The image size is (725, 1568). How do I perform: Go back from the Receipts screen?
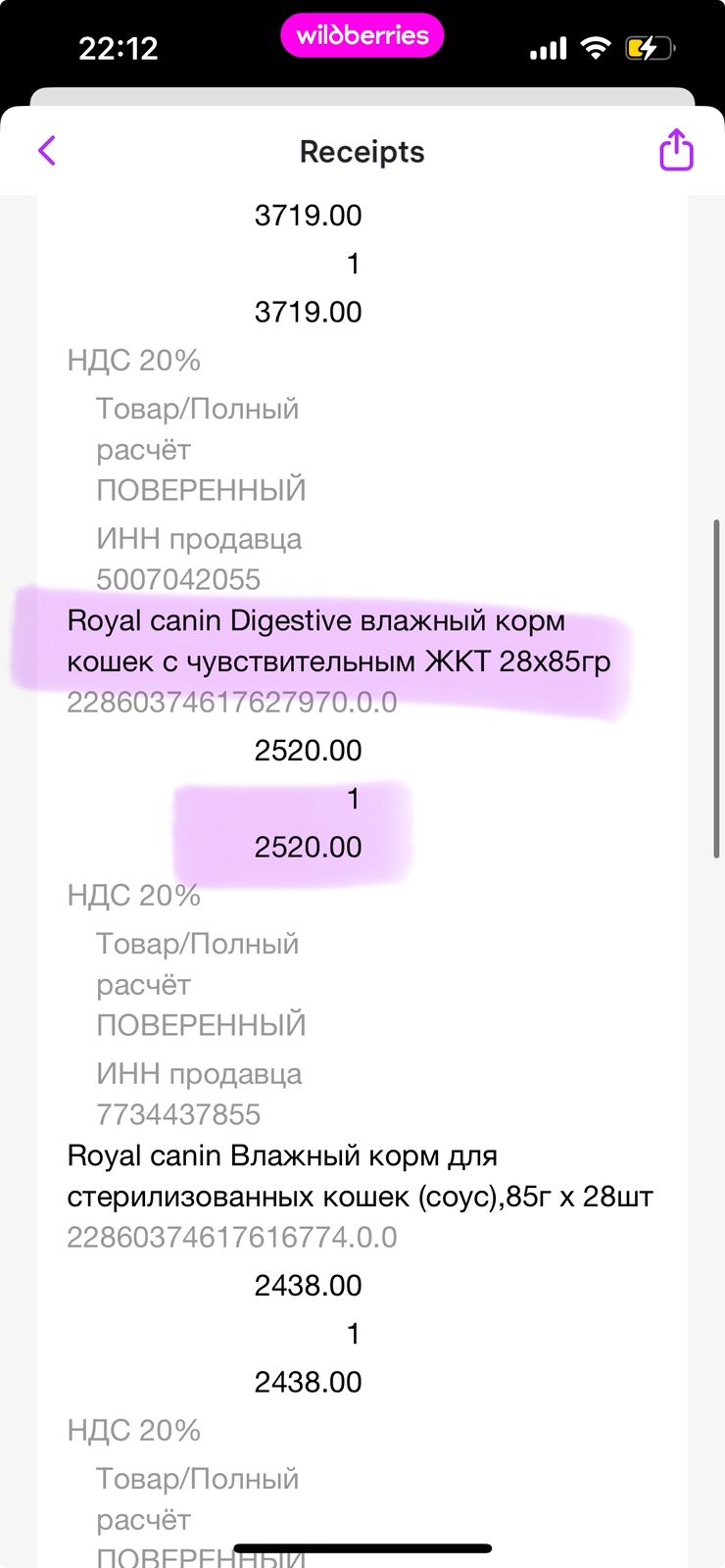pyautogui.click(x=47, y=151)
